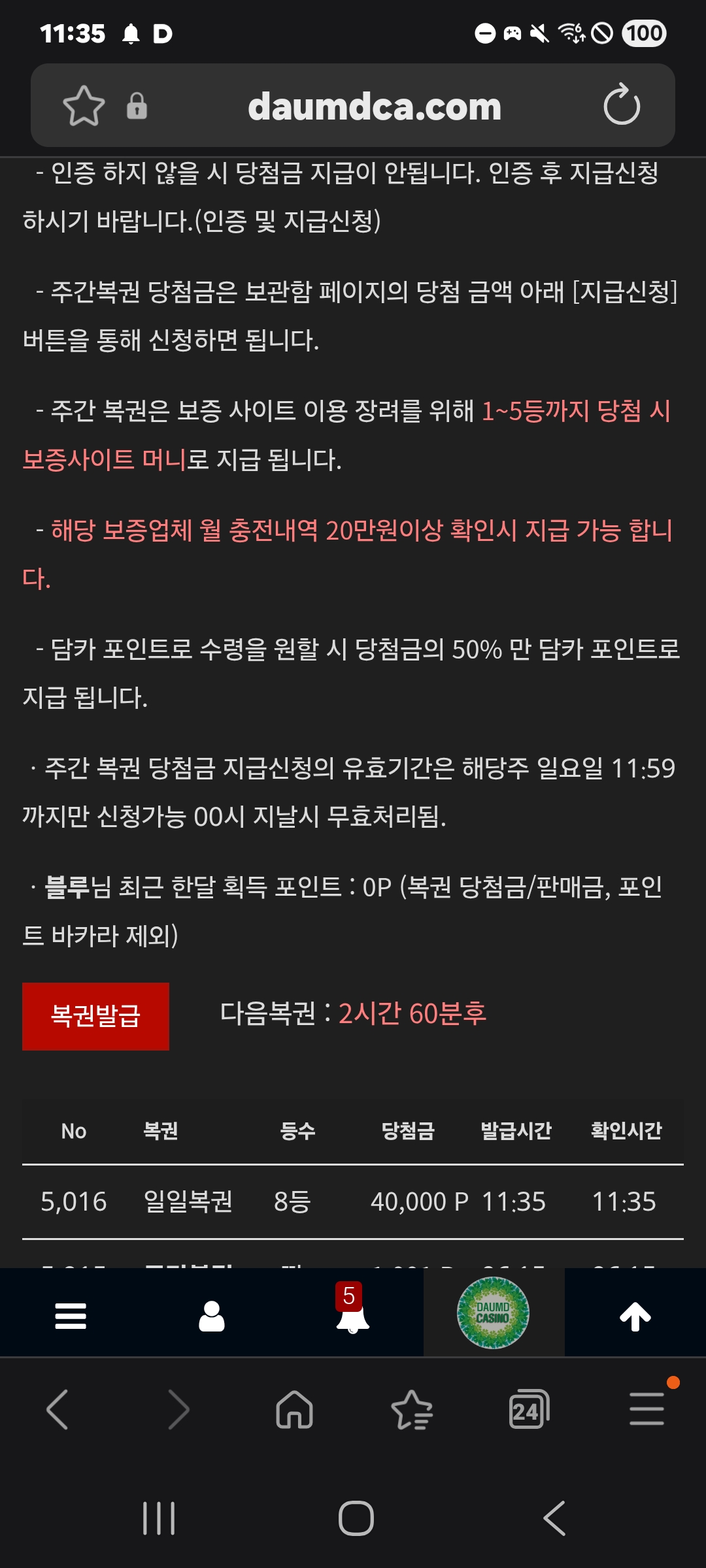Tap the red 복권발급 button

tap(95, 1016)
